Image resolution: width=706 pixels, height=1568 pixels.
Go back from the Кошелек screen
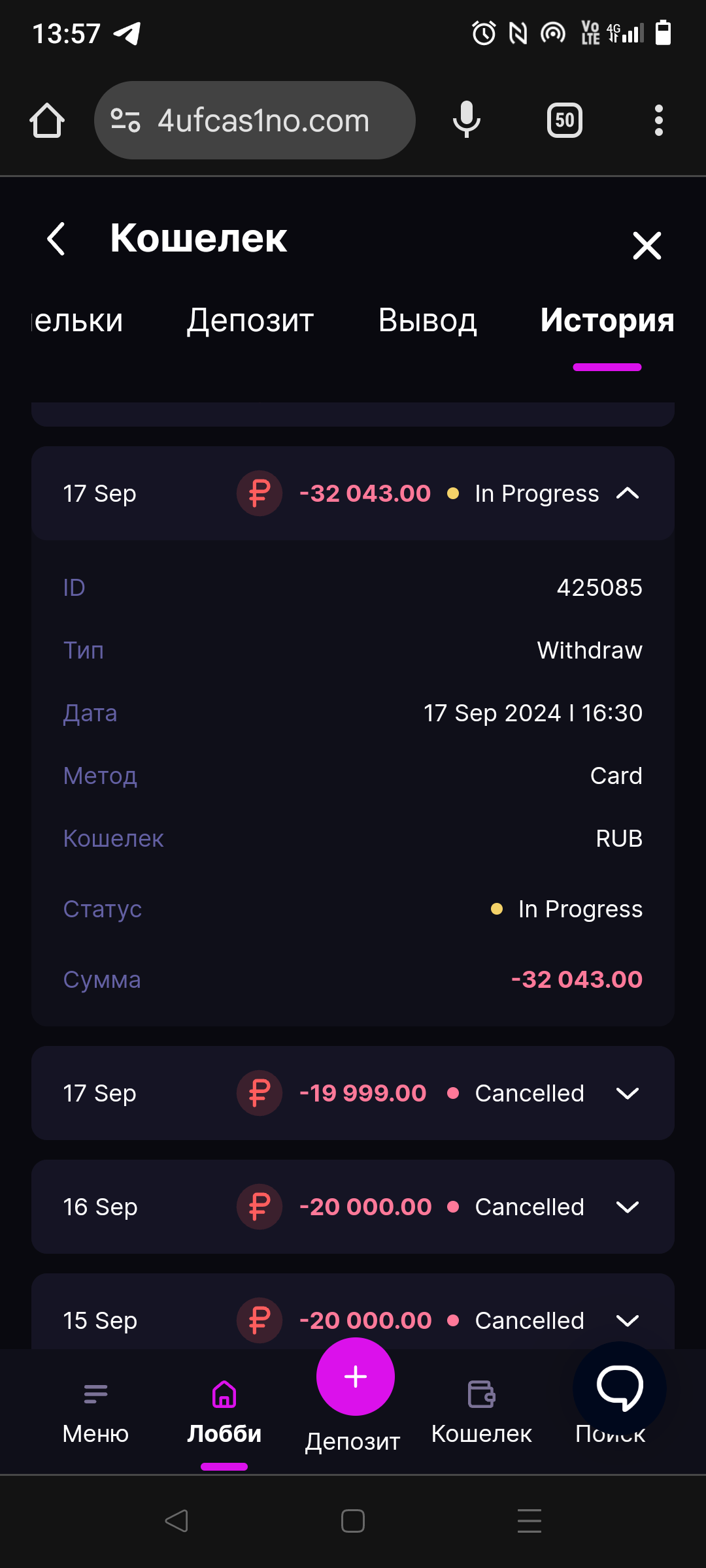[56, 238]
